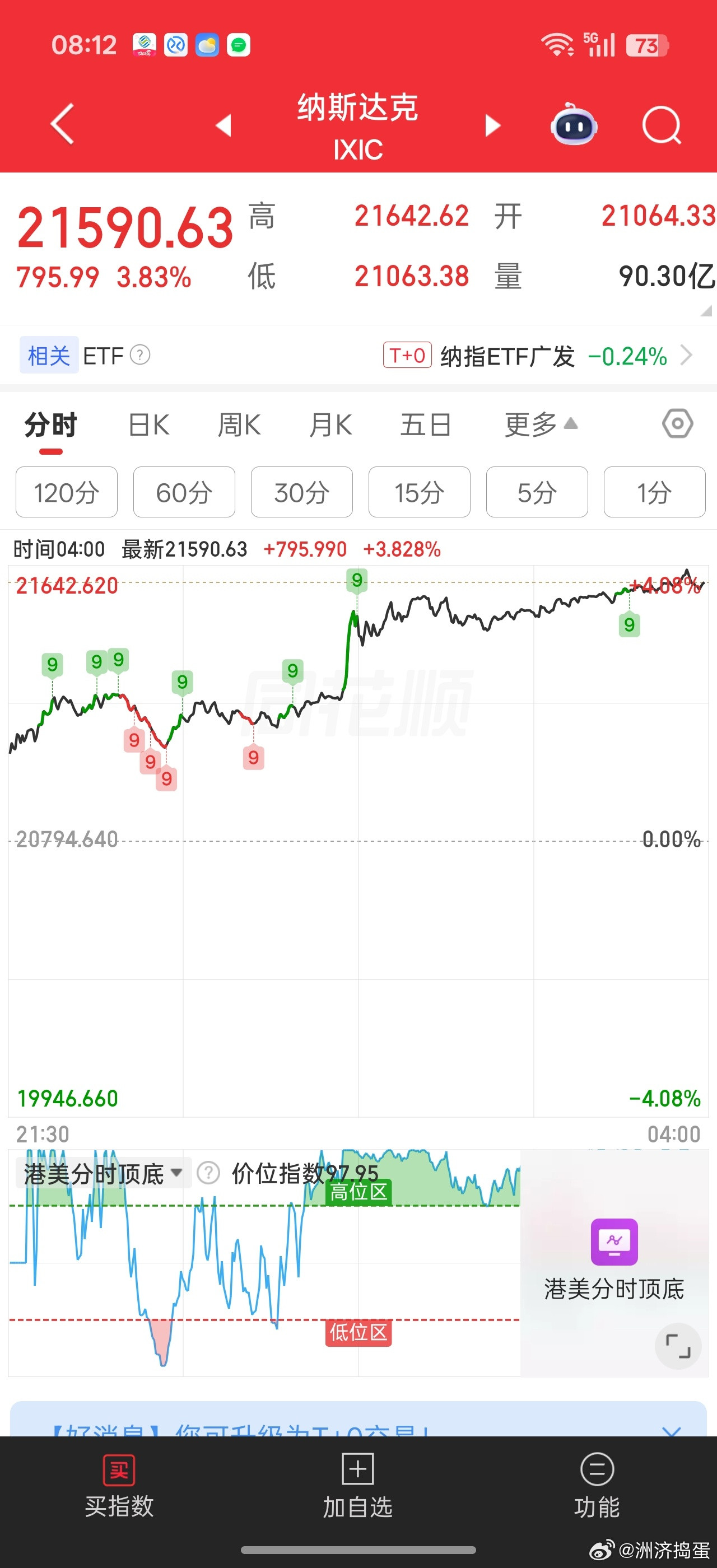
Task: Switch to the 1分 interval
Action: (654, 493)
